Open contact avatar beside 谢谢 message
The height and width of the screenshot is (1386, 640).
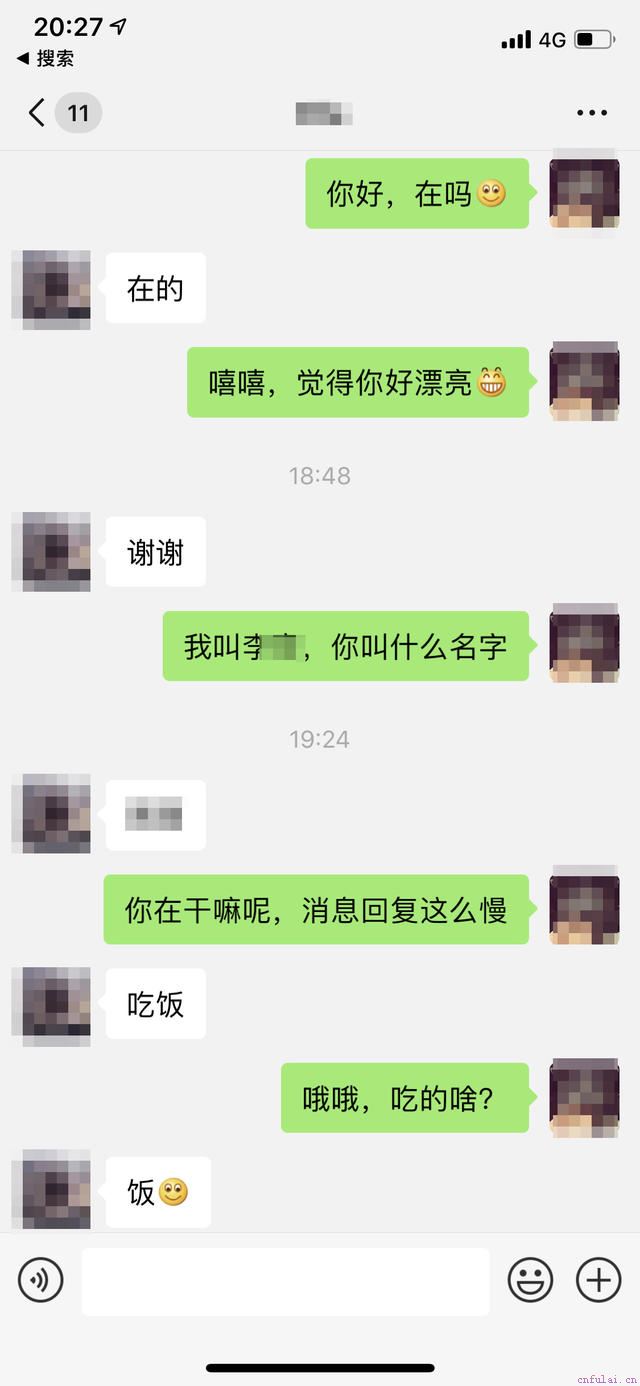click(51, 551)
